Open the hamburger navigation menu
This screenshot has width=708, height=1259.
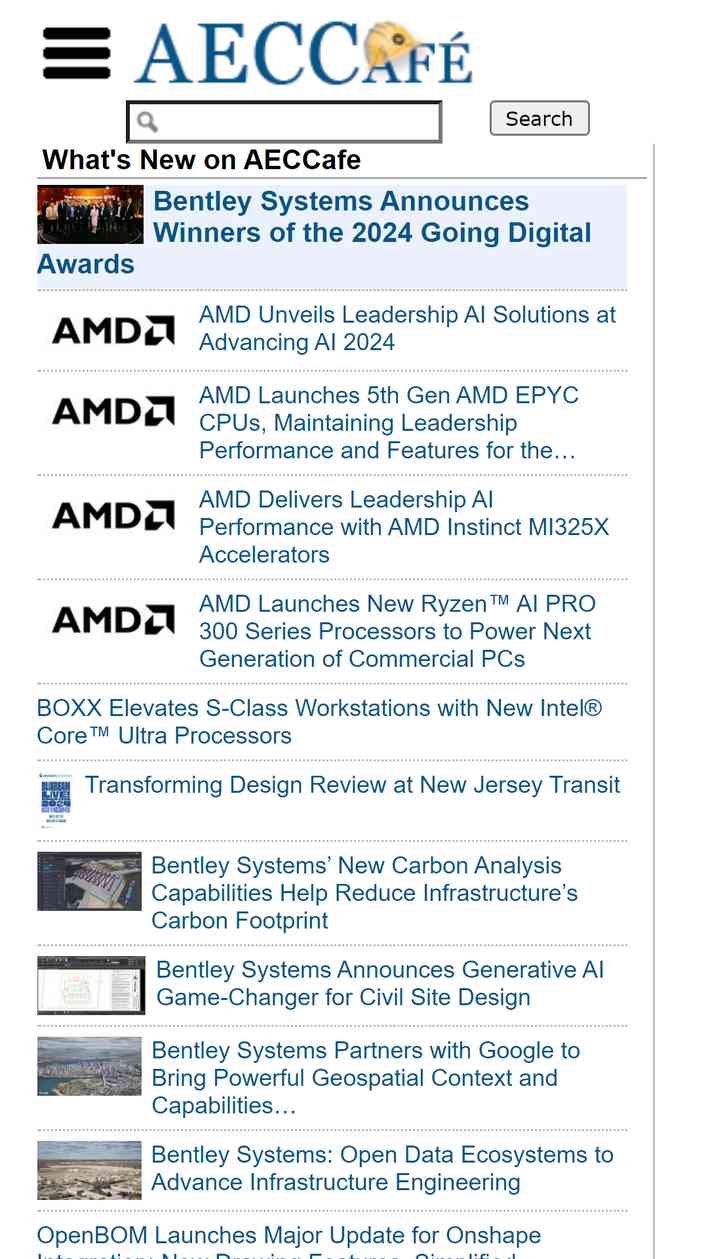click(x=77, y=53)
